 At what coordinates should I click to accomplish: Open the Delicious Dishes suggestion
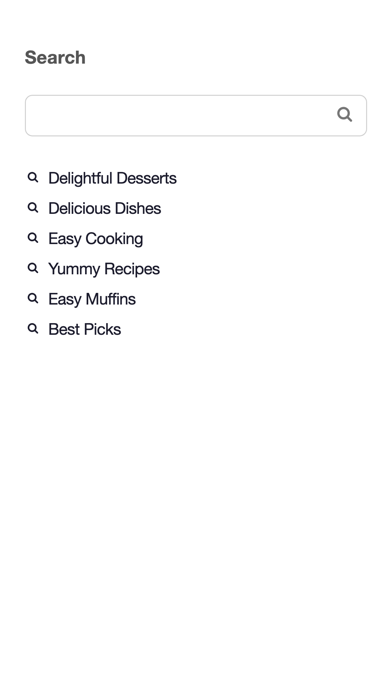pyautogui.click(x=104, y=208)
